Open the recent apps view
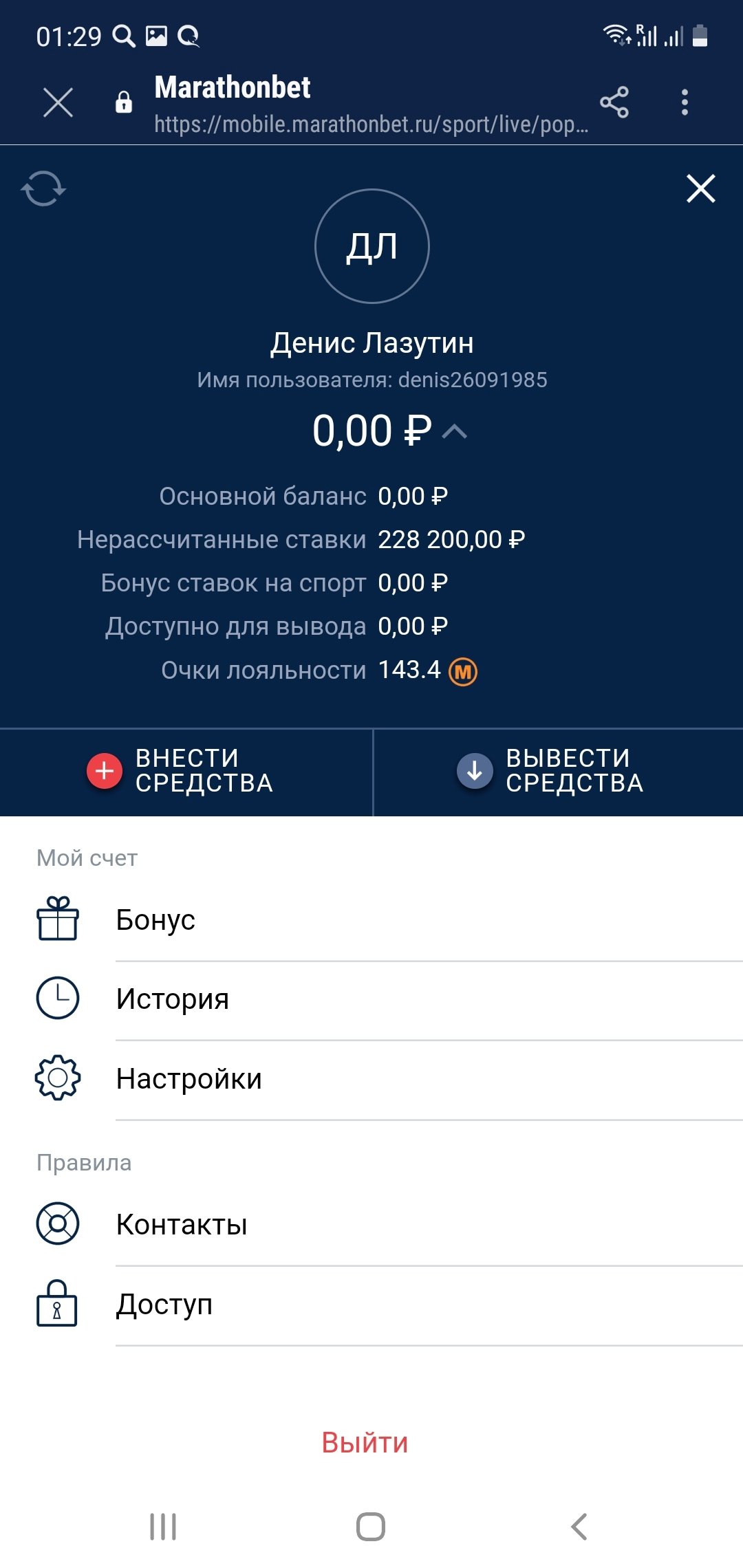Screen dimensions: 743x1568 click(163, 1527)
